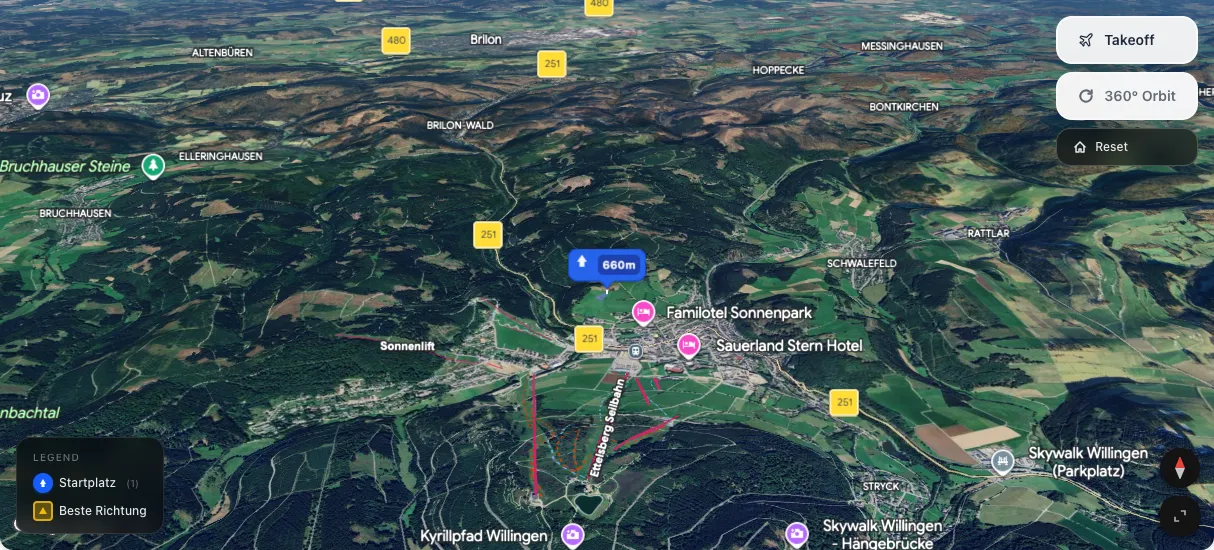Tap the compass to reorient north
This screenshot has width=1214, height=550.
[x=1179, y=468]
